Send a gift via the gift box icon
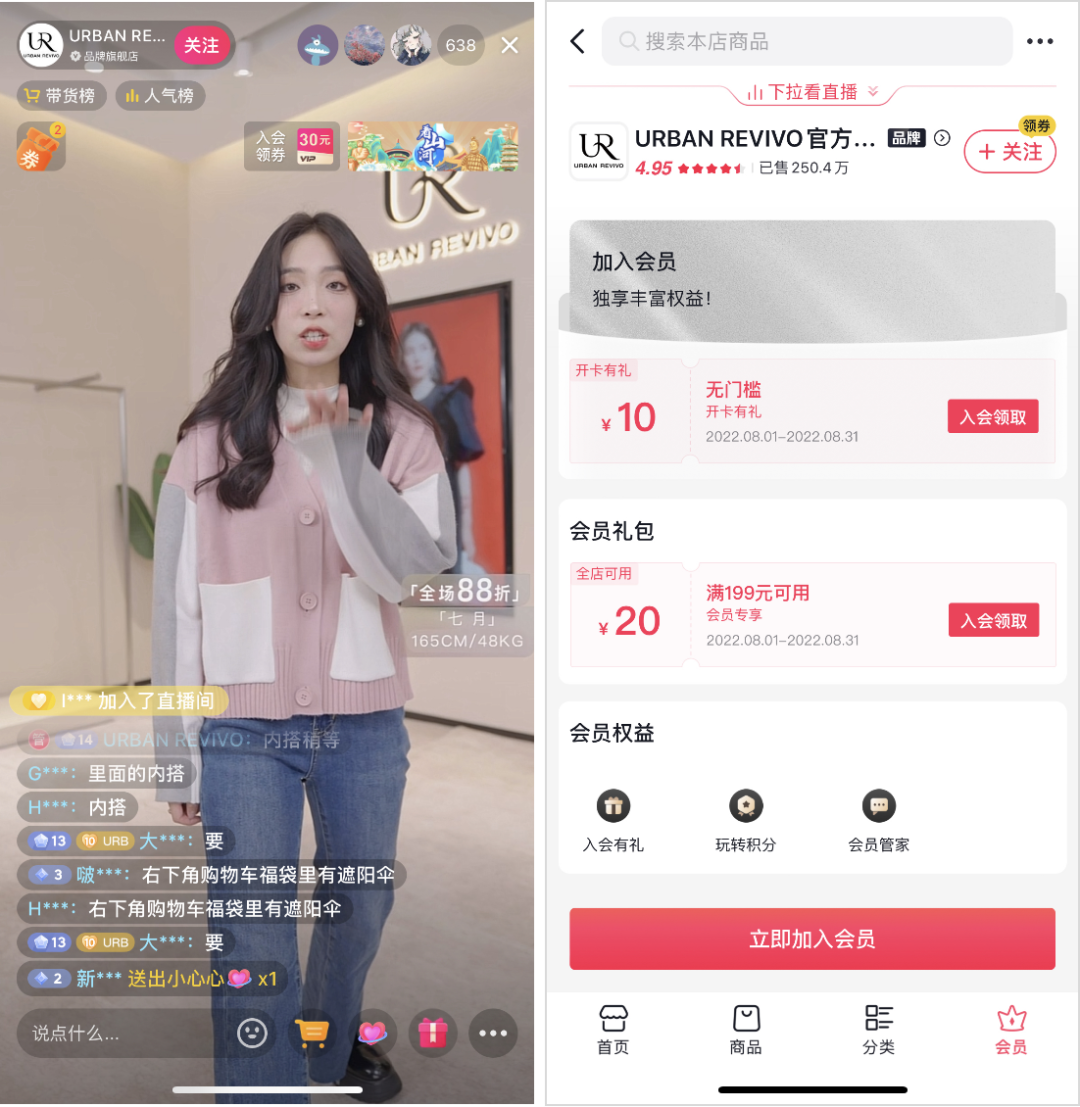 (432, 1033)
